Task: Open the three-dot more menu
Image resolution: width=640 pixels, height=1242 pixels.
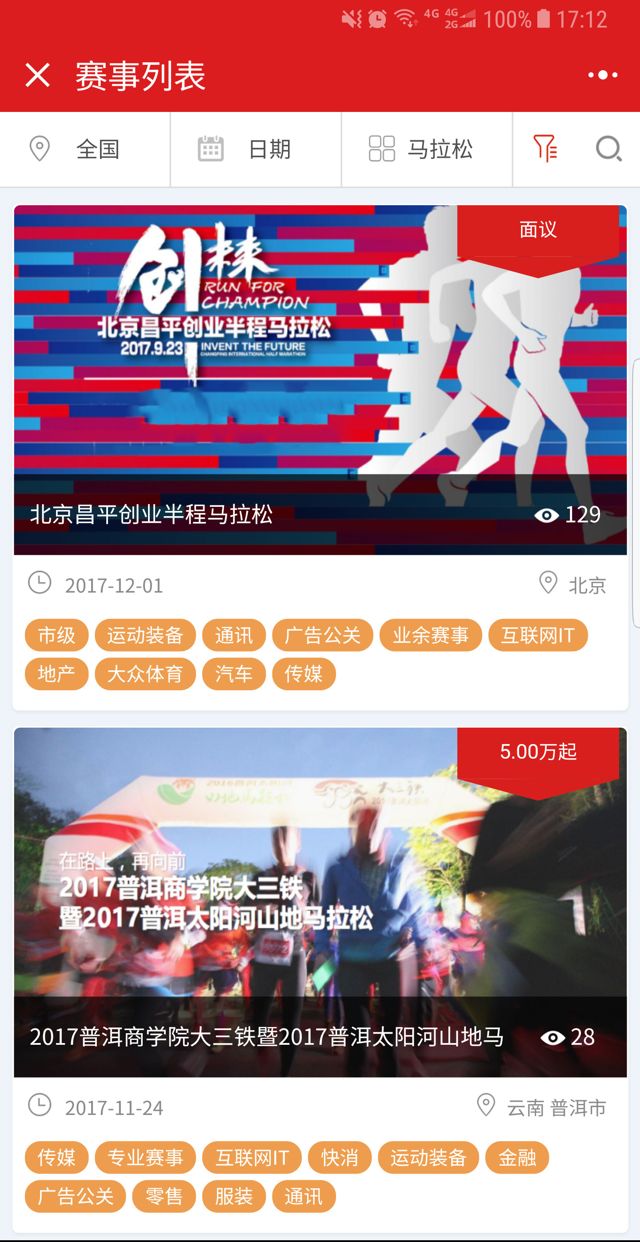Action: pos(602,75)
